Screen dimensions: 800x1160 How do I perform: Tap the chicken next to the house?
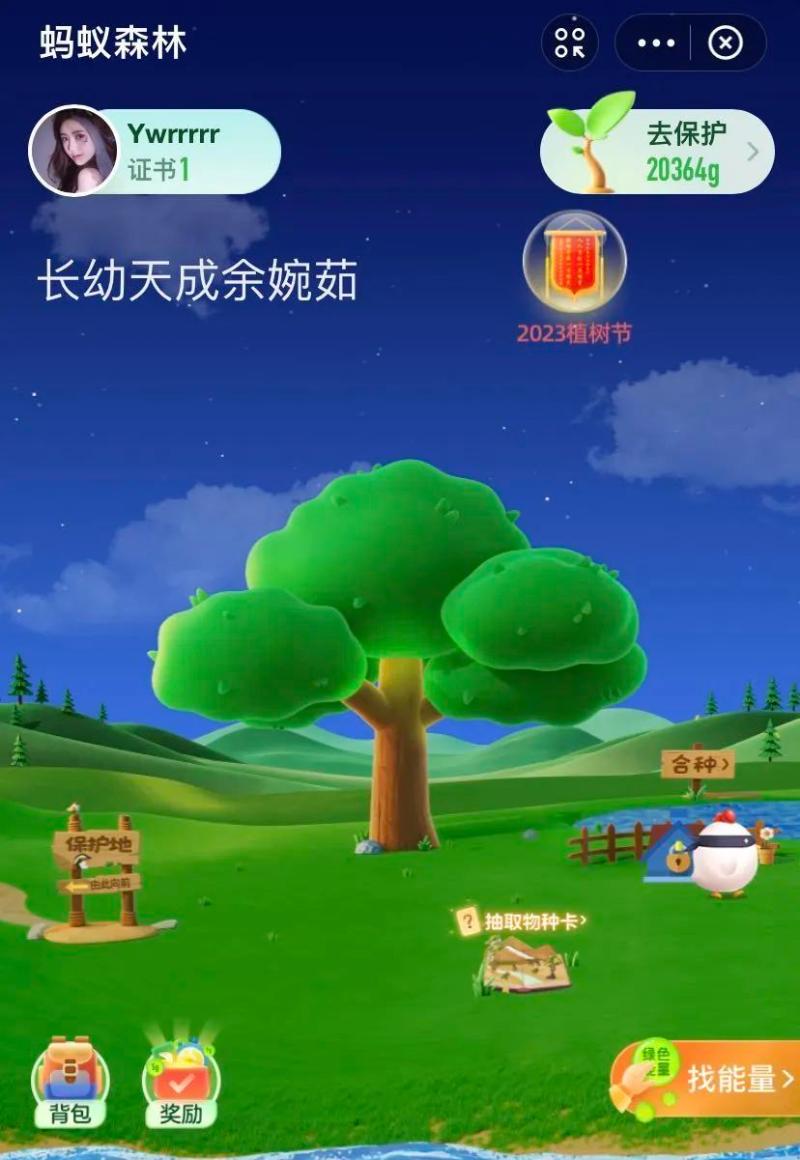(x=725, y=855)
